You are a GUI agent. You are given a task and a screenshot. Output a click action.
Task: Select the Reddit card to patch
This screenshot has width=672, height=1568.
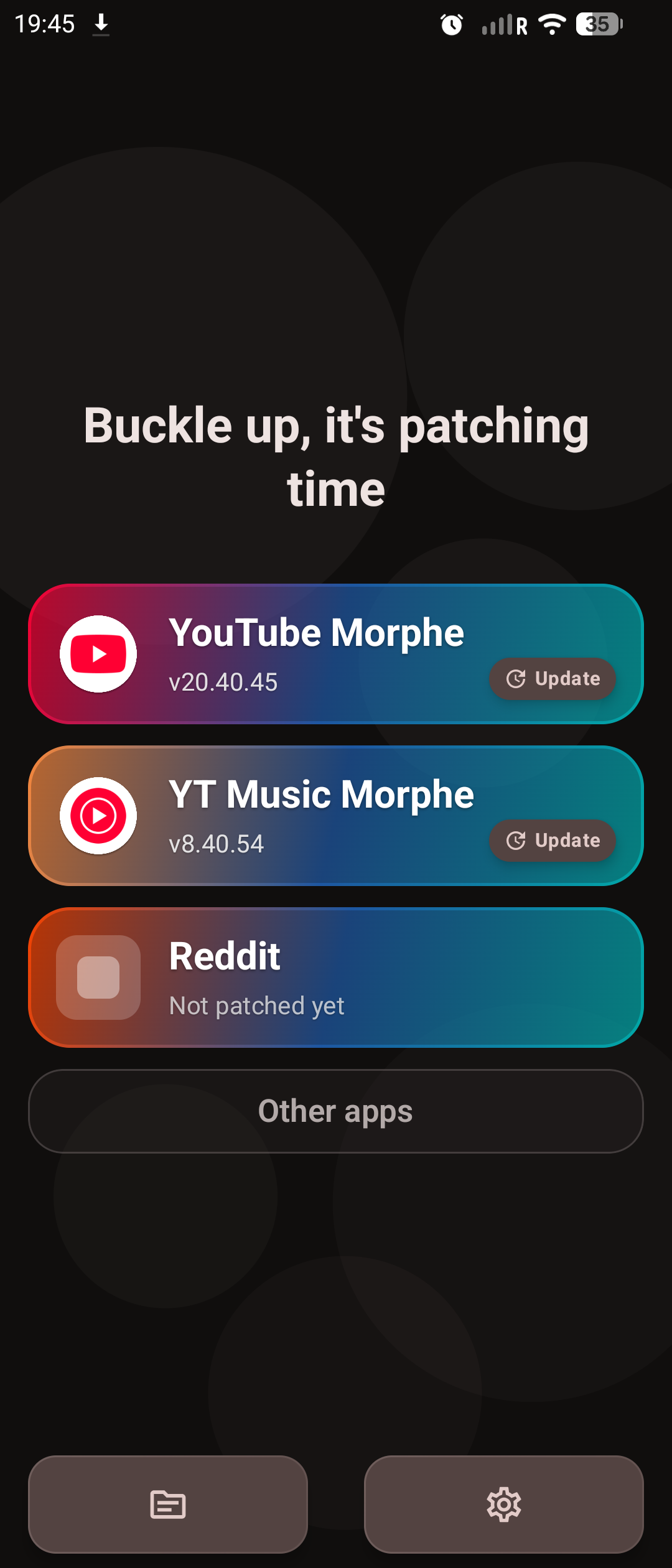point(336,978)
